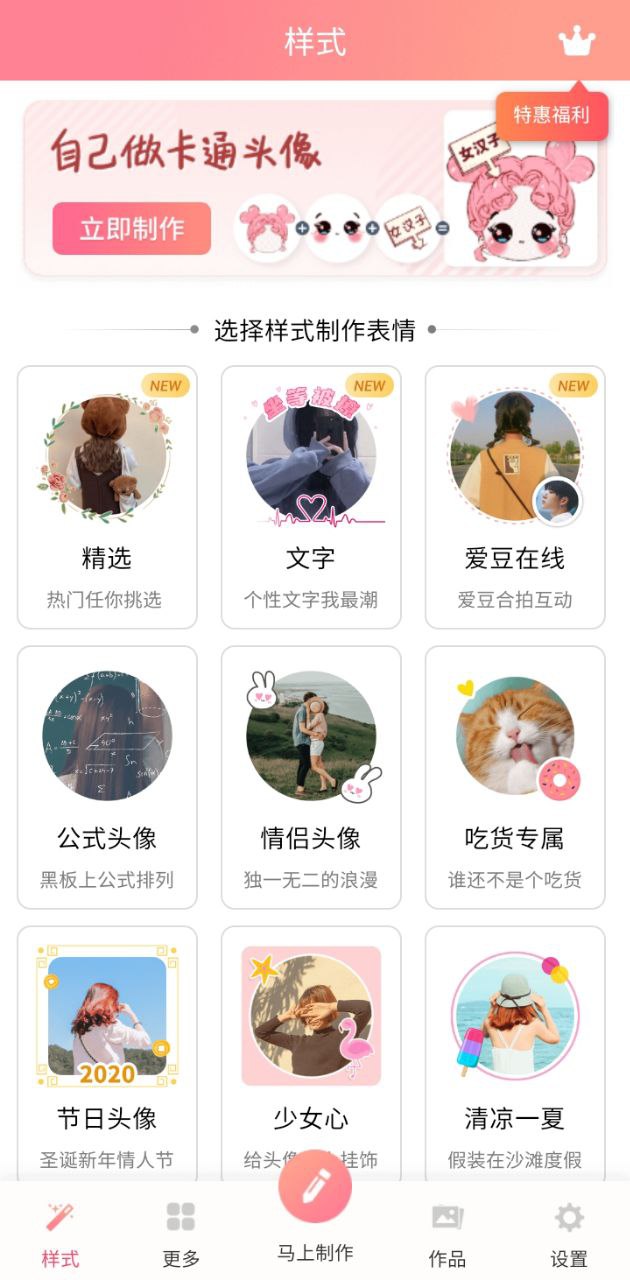Choose the 少女心 style card

pyautogui.click(x=311, y=1054)
